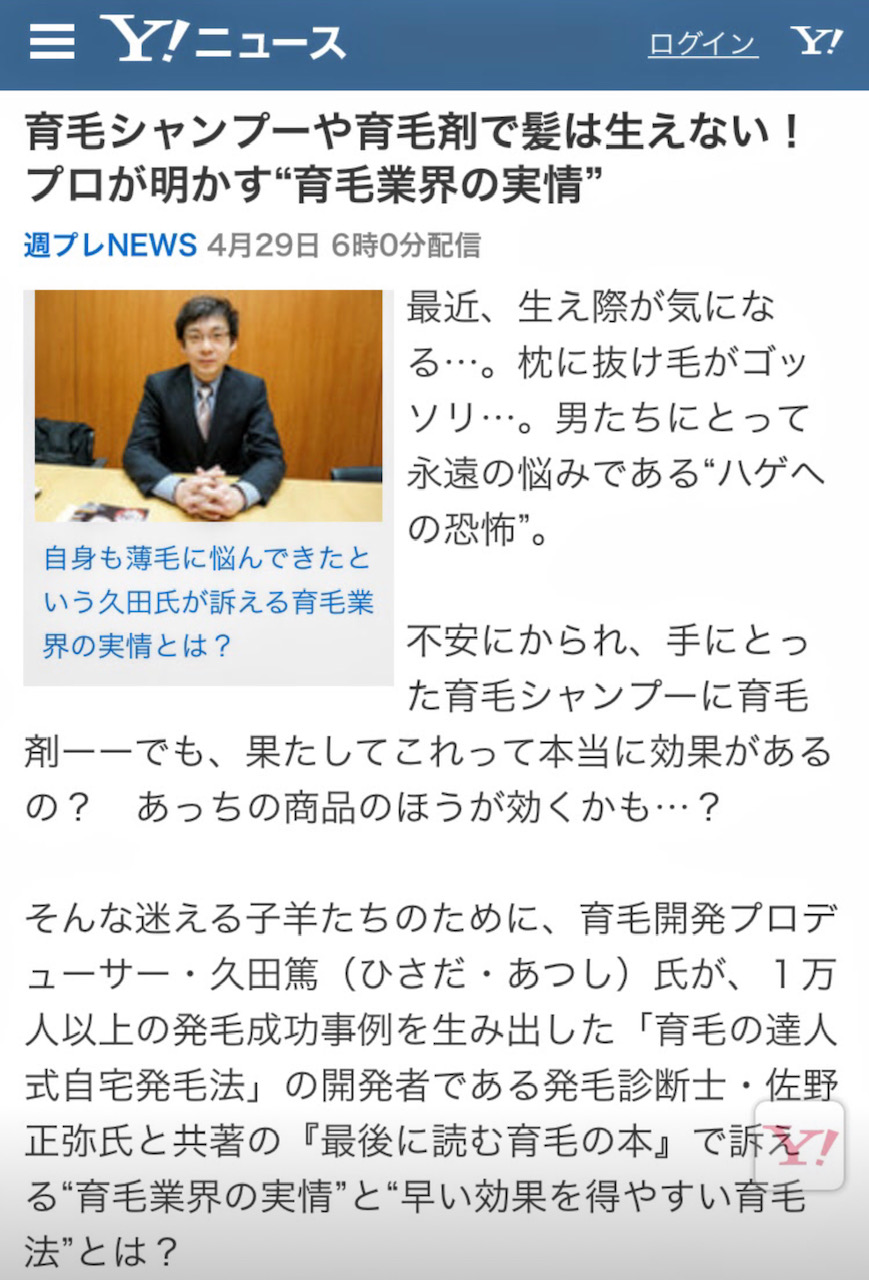This screenshot has height=1280, width=869.
Task: Tap the Y!ニュース logo
Action: click(x=222, y=43)
